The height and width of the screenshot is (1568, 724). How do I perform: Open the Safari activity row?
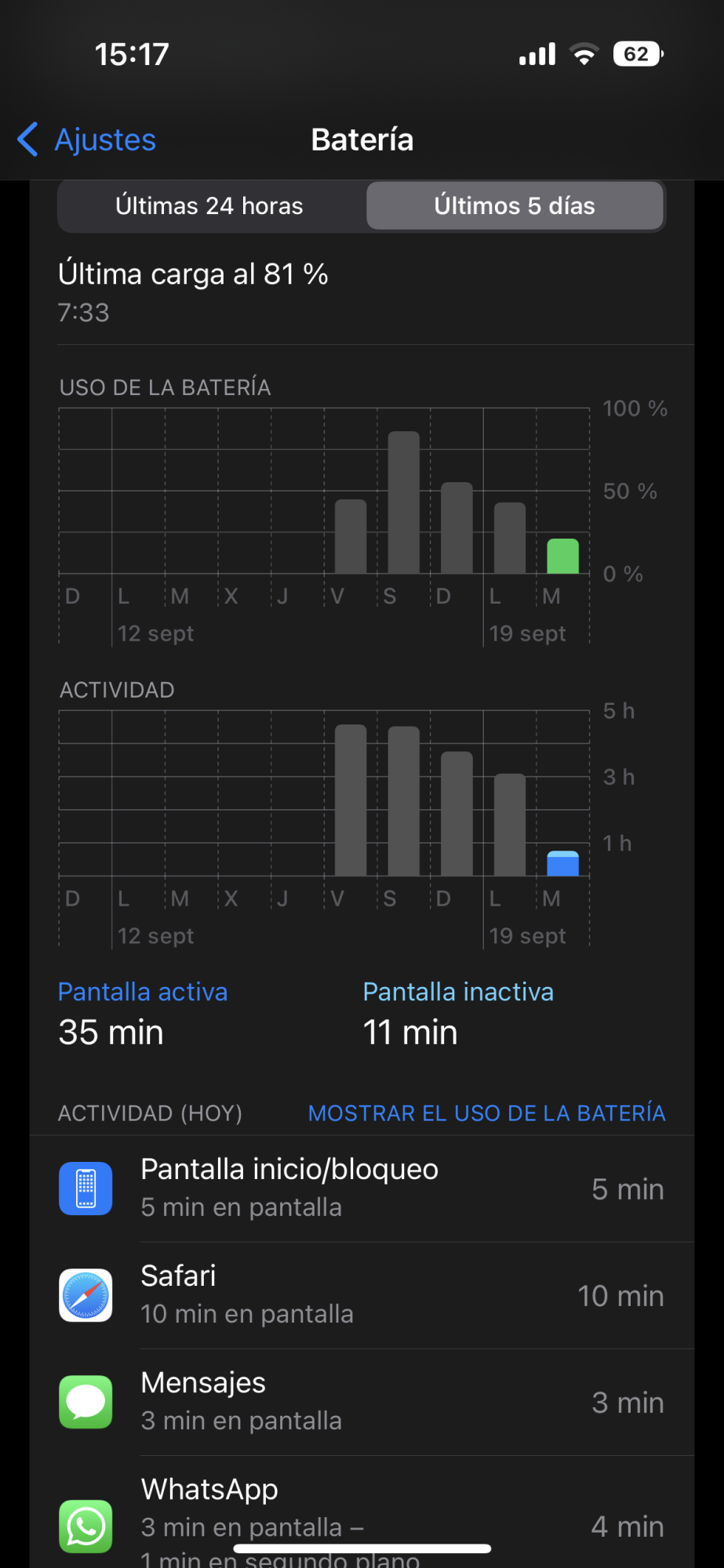(x=362, y=1295)
